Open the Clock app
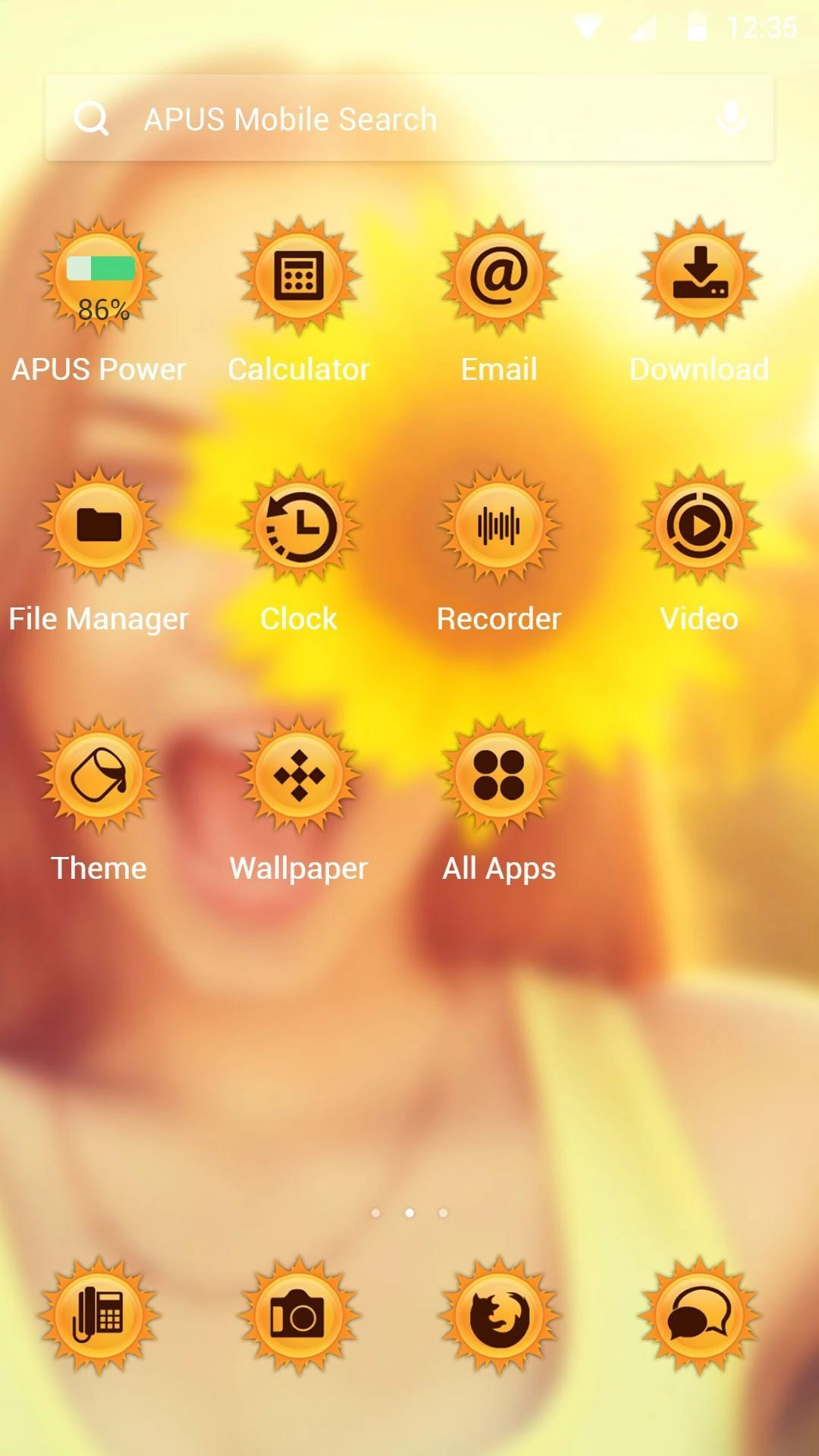 299,526
